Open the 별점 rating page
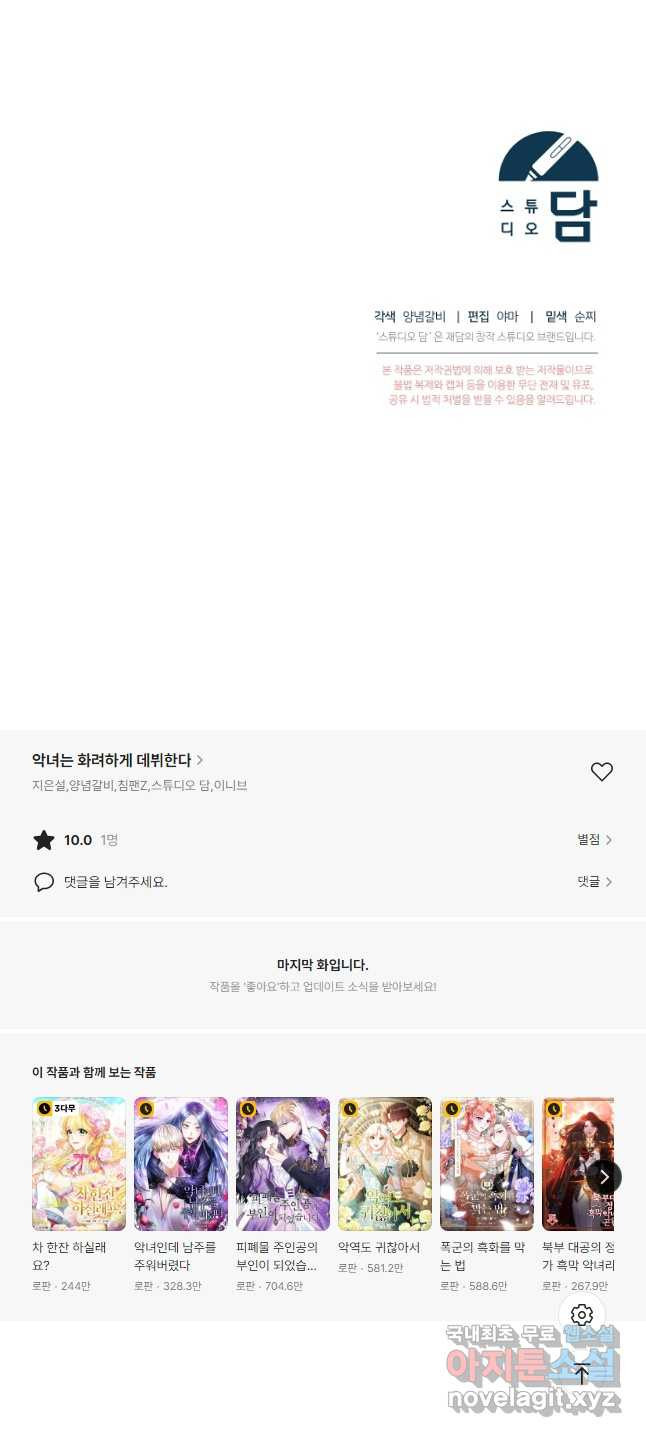The width and height of the screenshot is (646, 1437). click(594, 840)
